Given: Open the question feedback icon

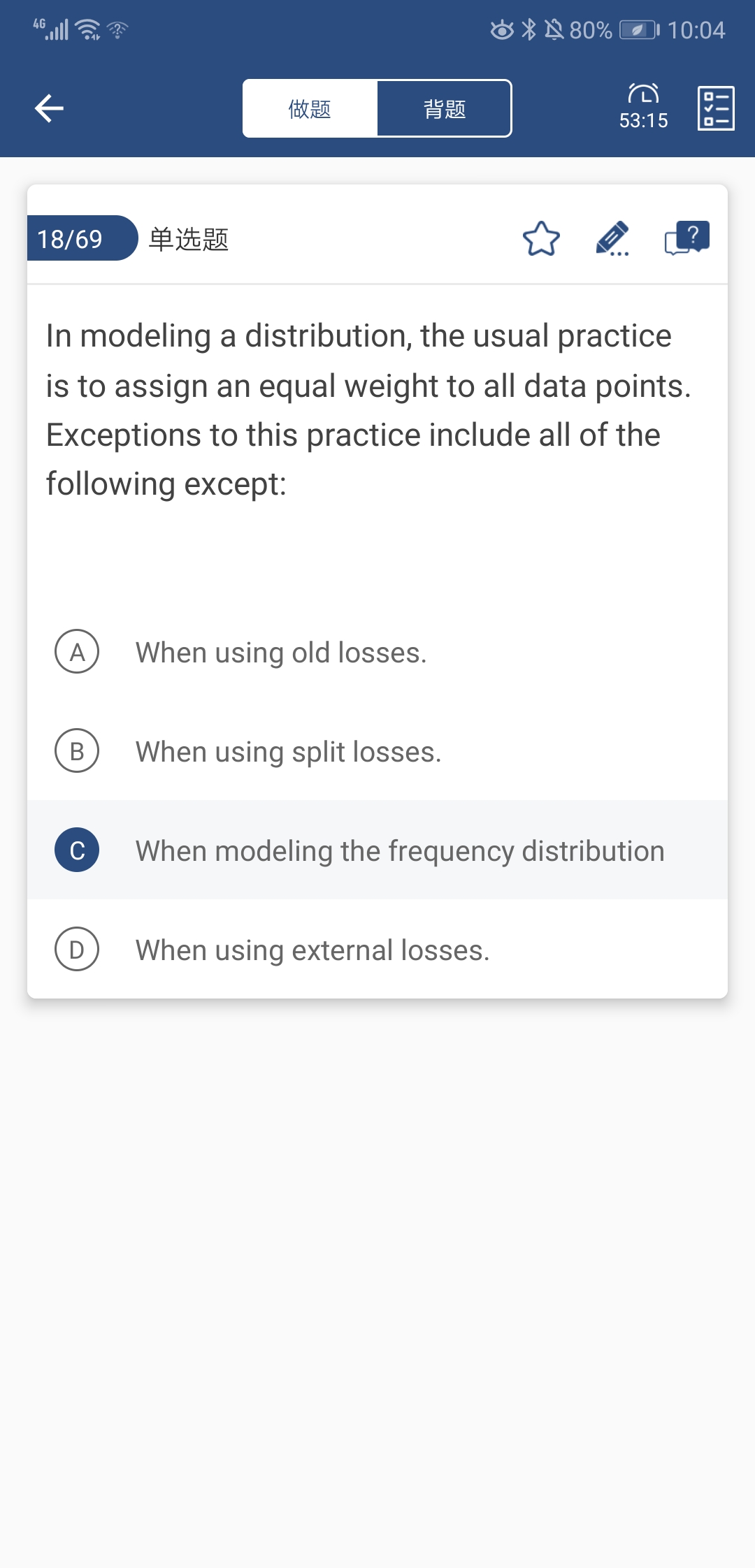Looking at the screenshot, I should 686,239.
